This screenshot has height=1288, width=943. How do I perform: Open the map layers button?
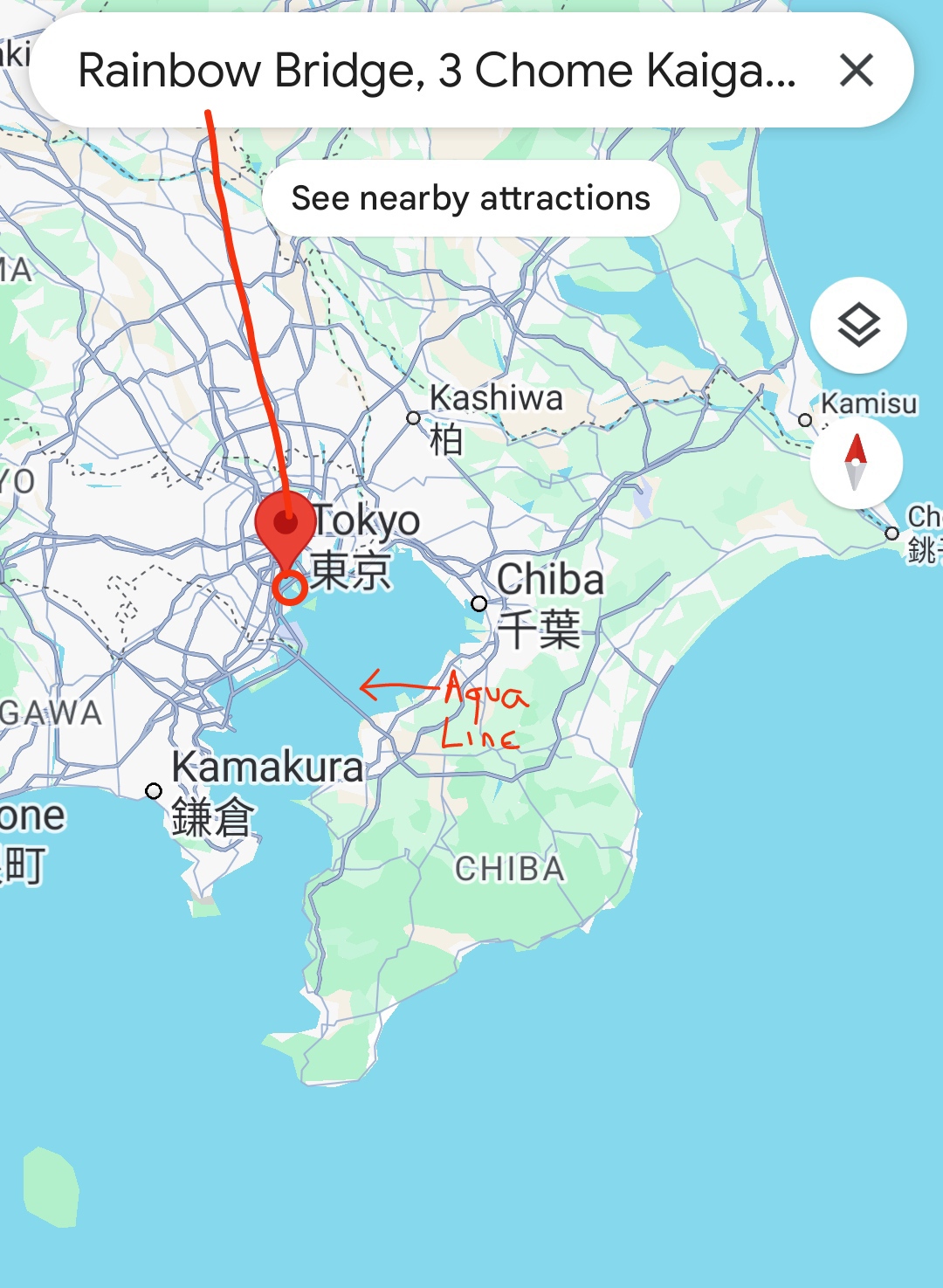click(858, 326)
